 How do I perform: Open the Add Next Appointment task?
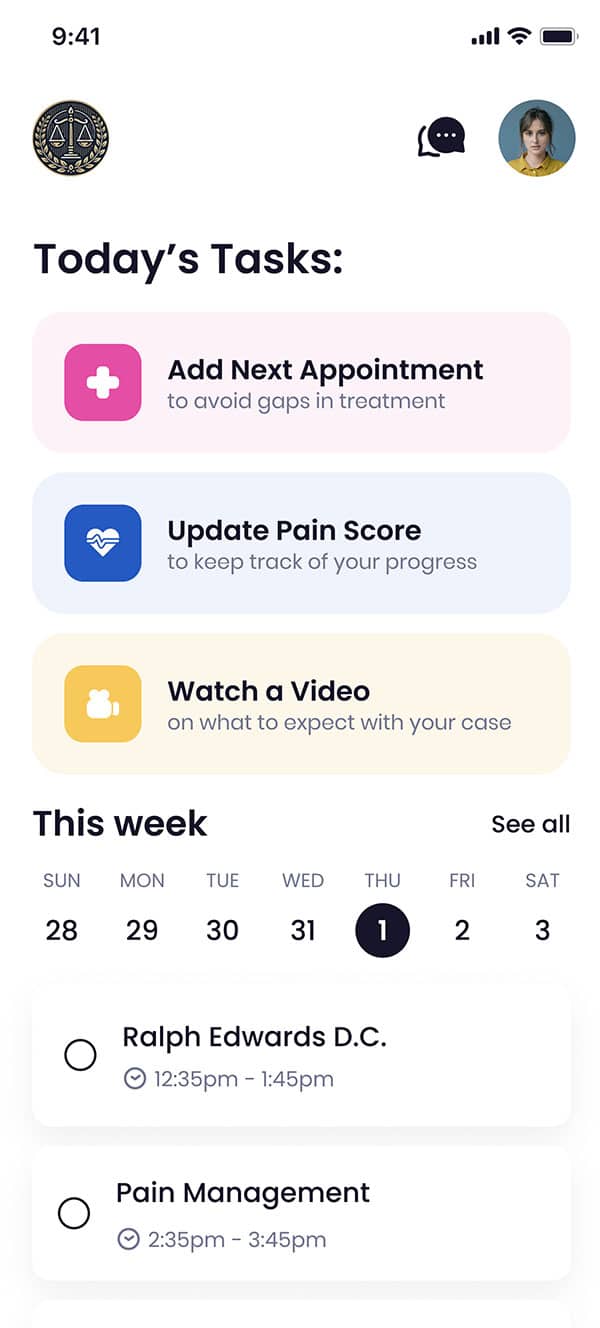click(301, 383)
